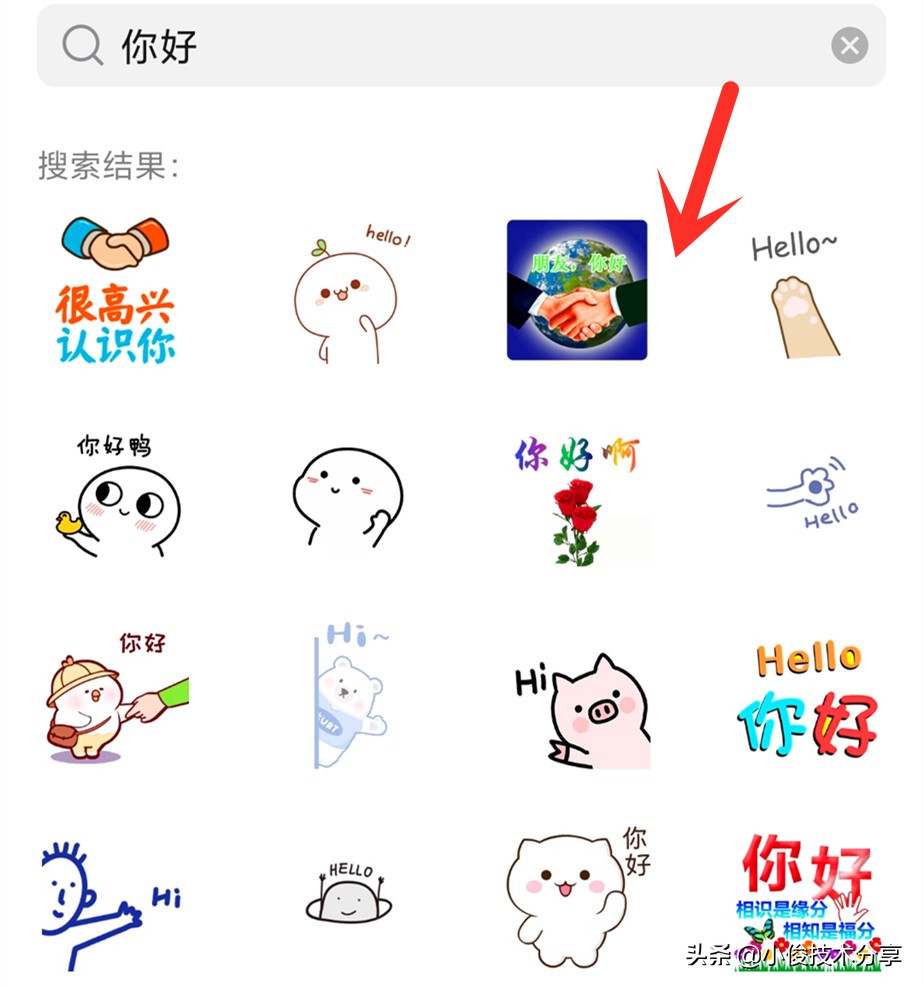Clear the search text with the X button
923x988 pixels.
pos(851,44)
